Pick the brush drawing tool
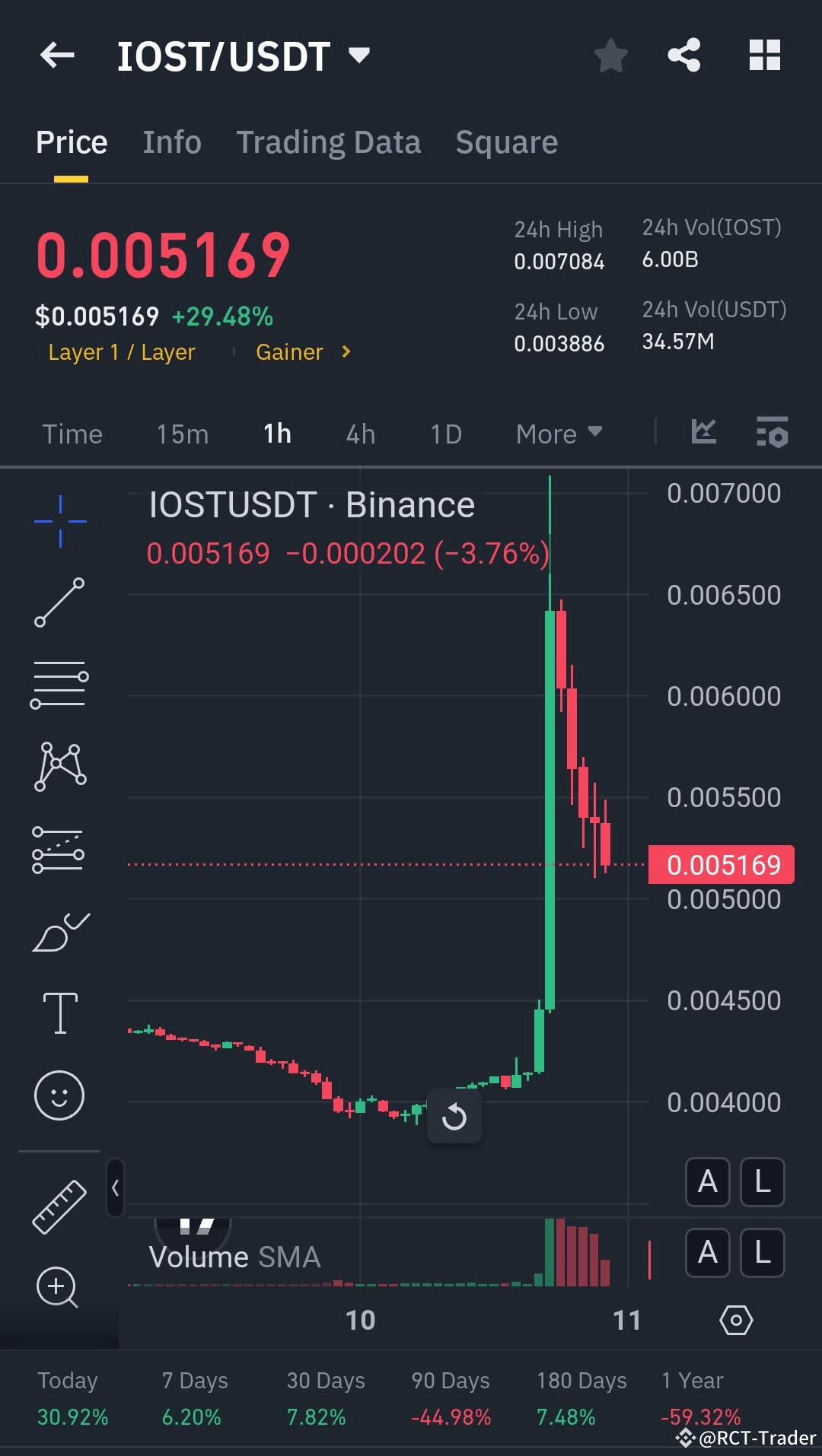The width and height of the screenshot is (822, 1456). click(x=59, y=932)
